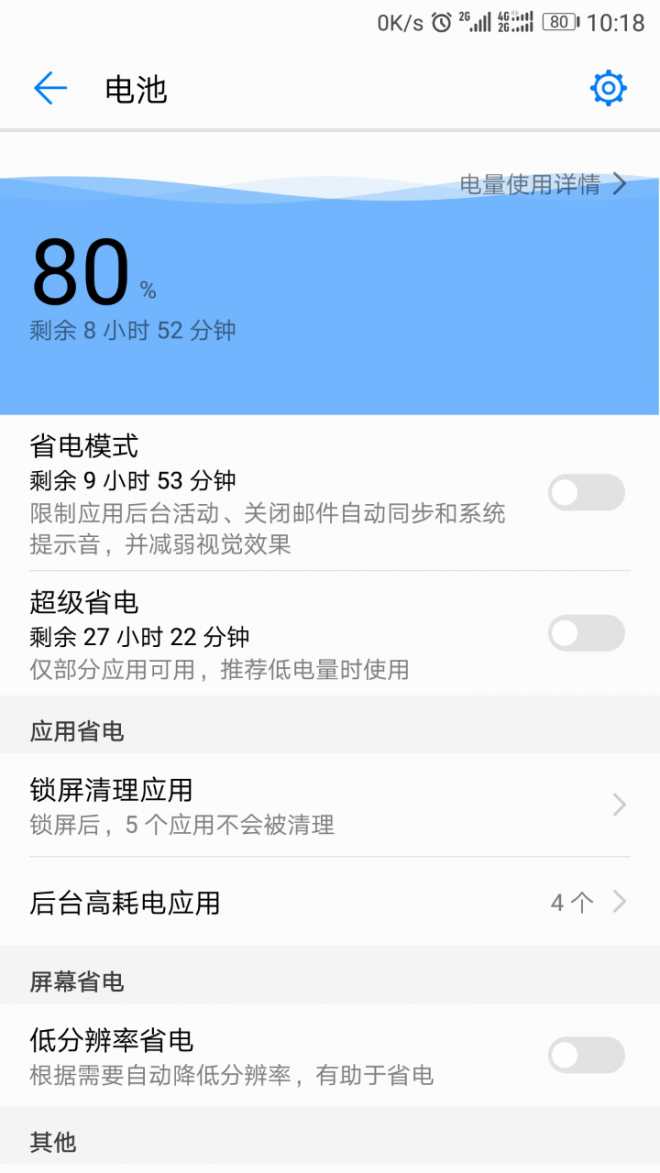Image resolution: width=660 pixels, height=1173 pixels.
Task: Go back from the 电池 screen
Action: (x=50, y=89)
